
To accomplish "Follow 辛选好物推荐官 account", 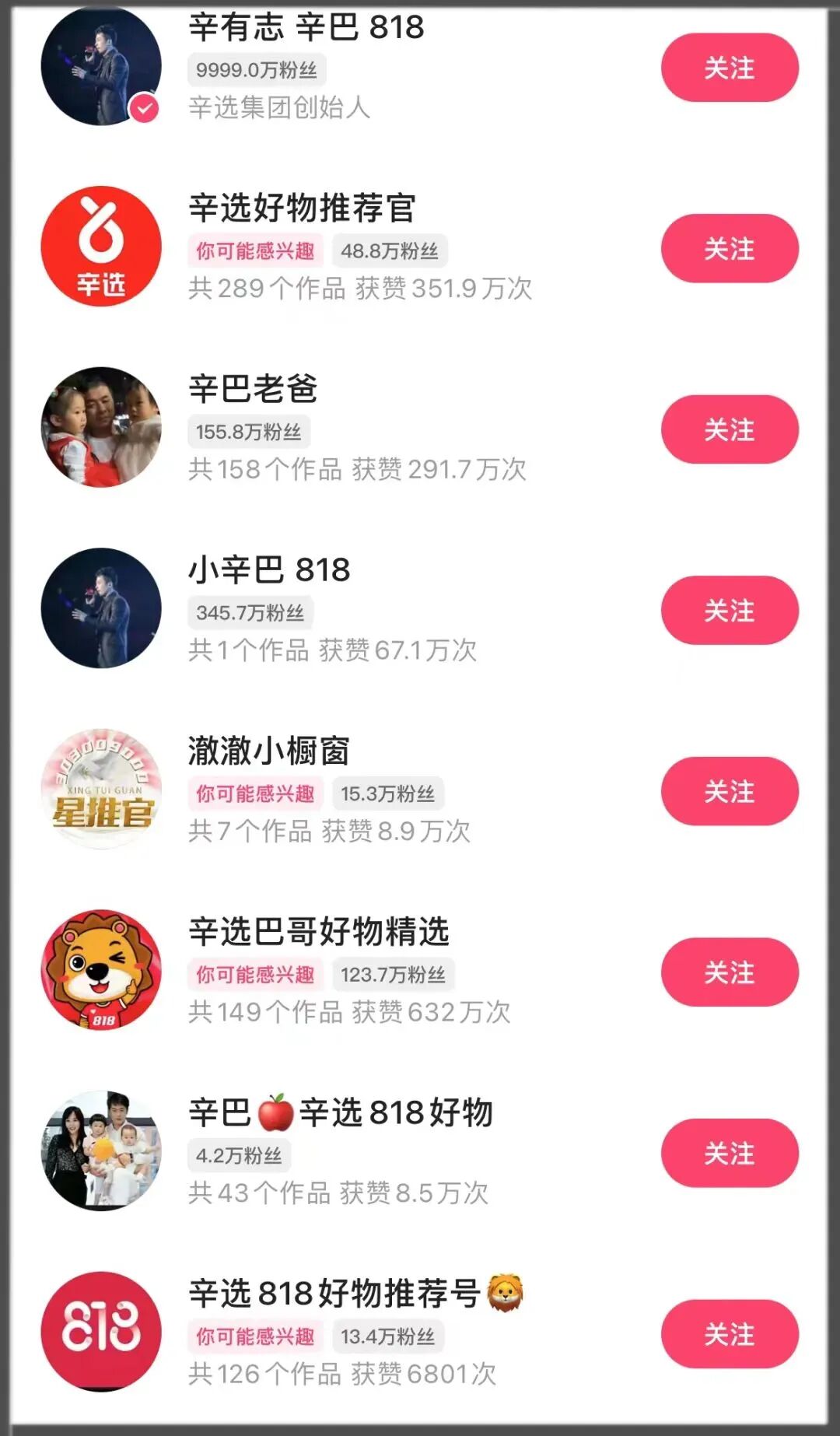I will click(x=729, y=249).
